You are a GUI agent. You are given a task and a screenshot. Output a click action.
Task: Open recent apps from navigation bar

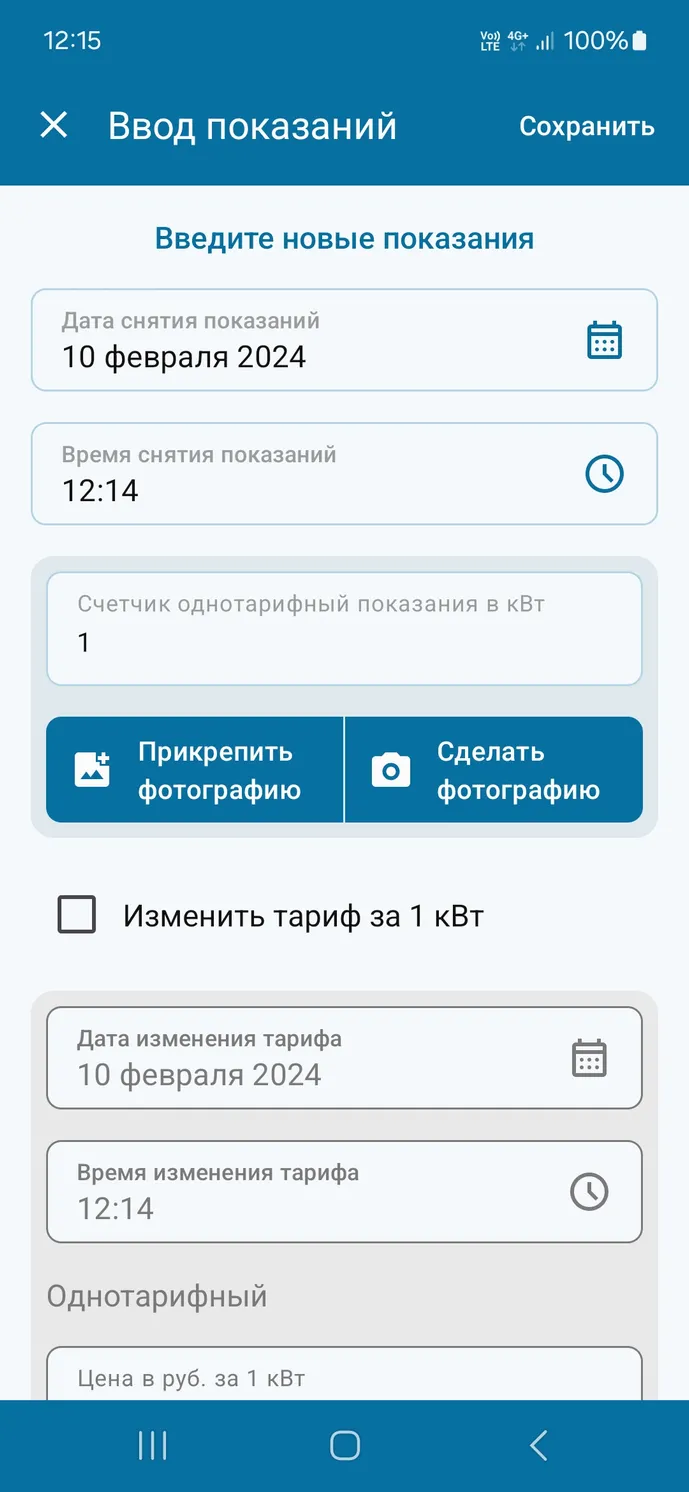click(x=152, y=1445)
